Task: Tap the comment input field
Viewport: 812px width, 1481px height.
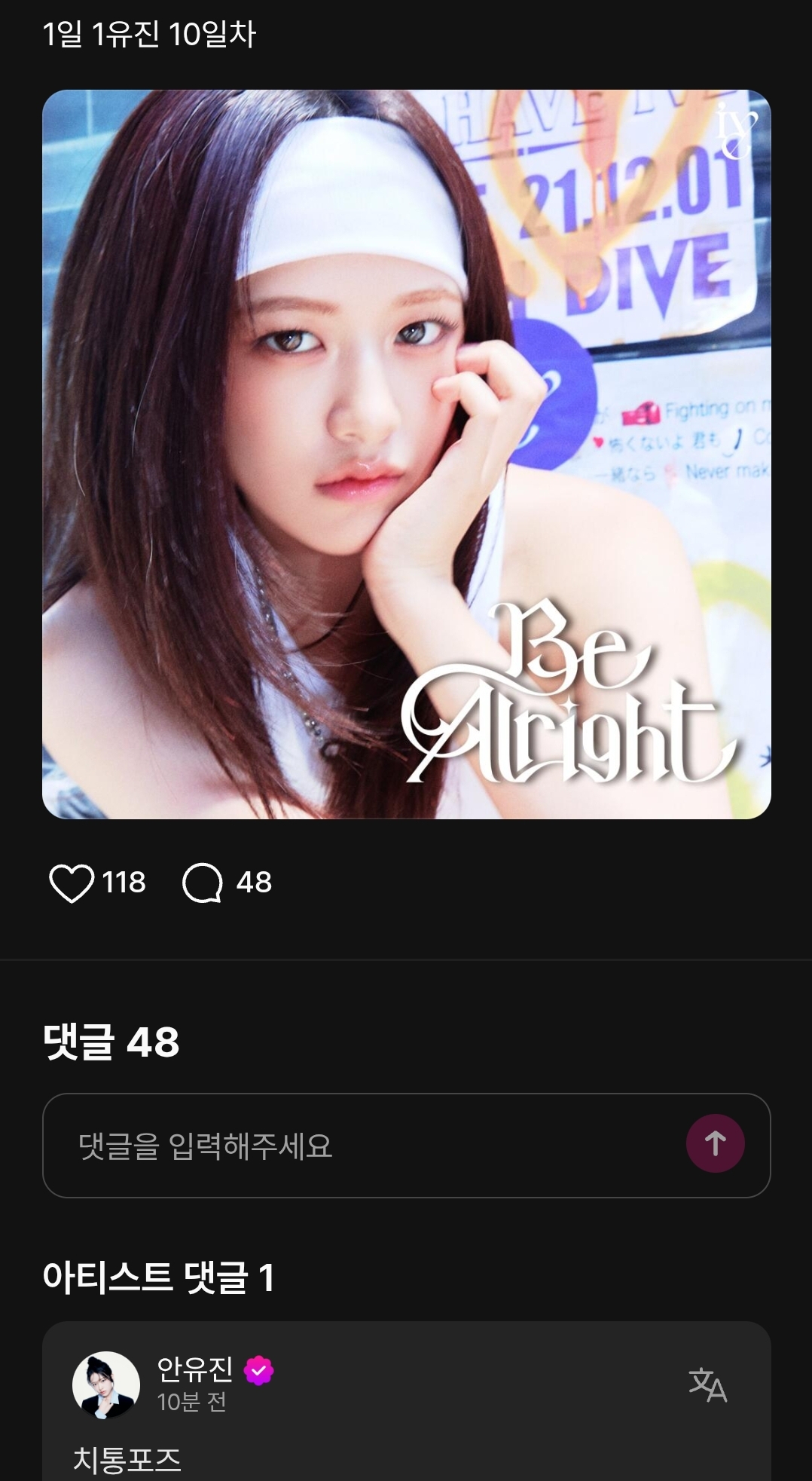Action: click(x=362, y=1146)
